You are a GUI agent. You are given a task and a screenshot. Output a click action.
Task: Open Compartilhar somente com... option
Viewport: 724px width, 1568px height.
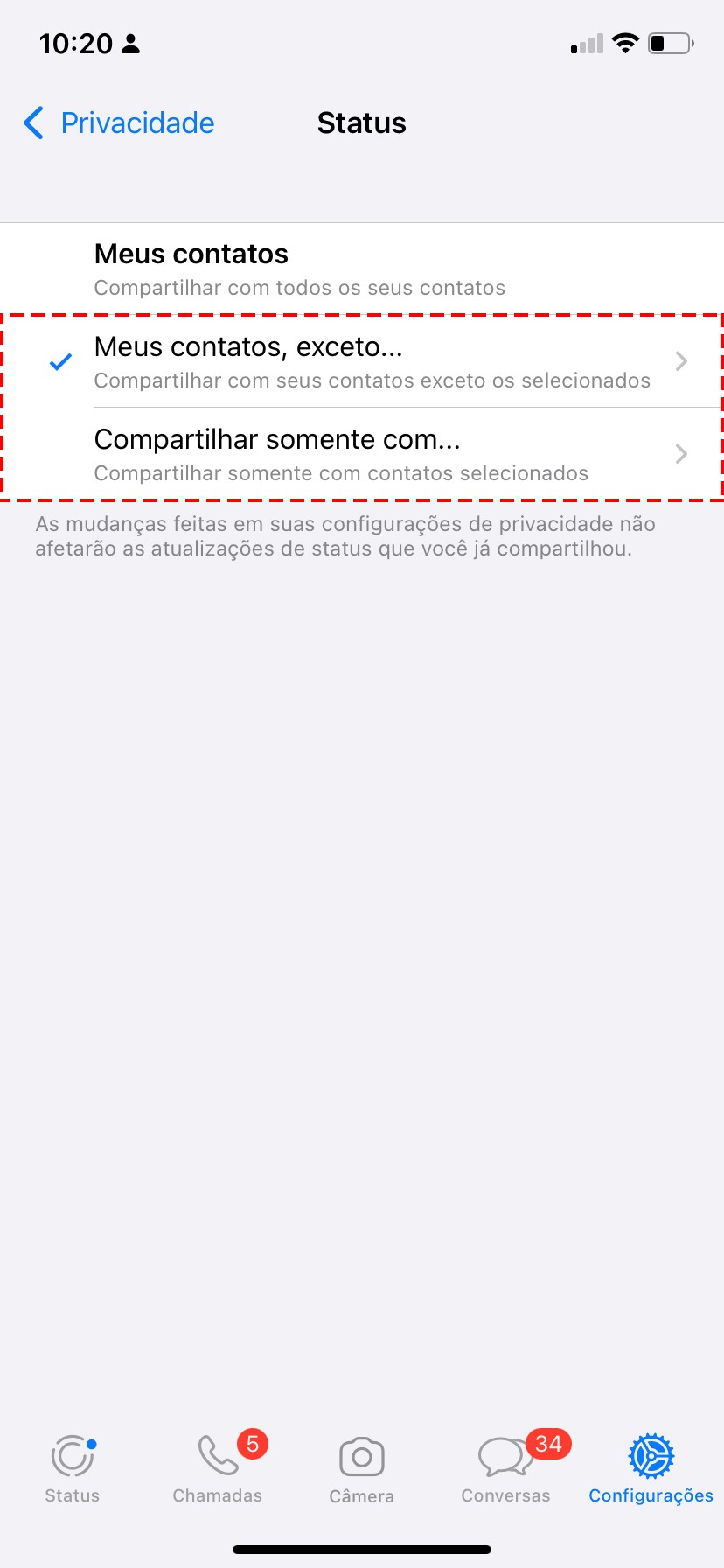tap(362, 454)
